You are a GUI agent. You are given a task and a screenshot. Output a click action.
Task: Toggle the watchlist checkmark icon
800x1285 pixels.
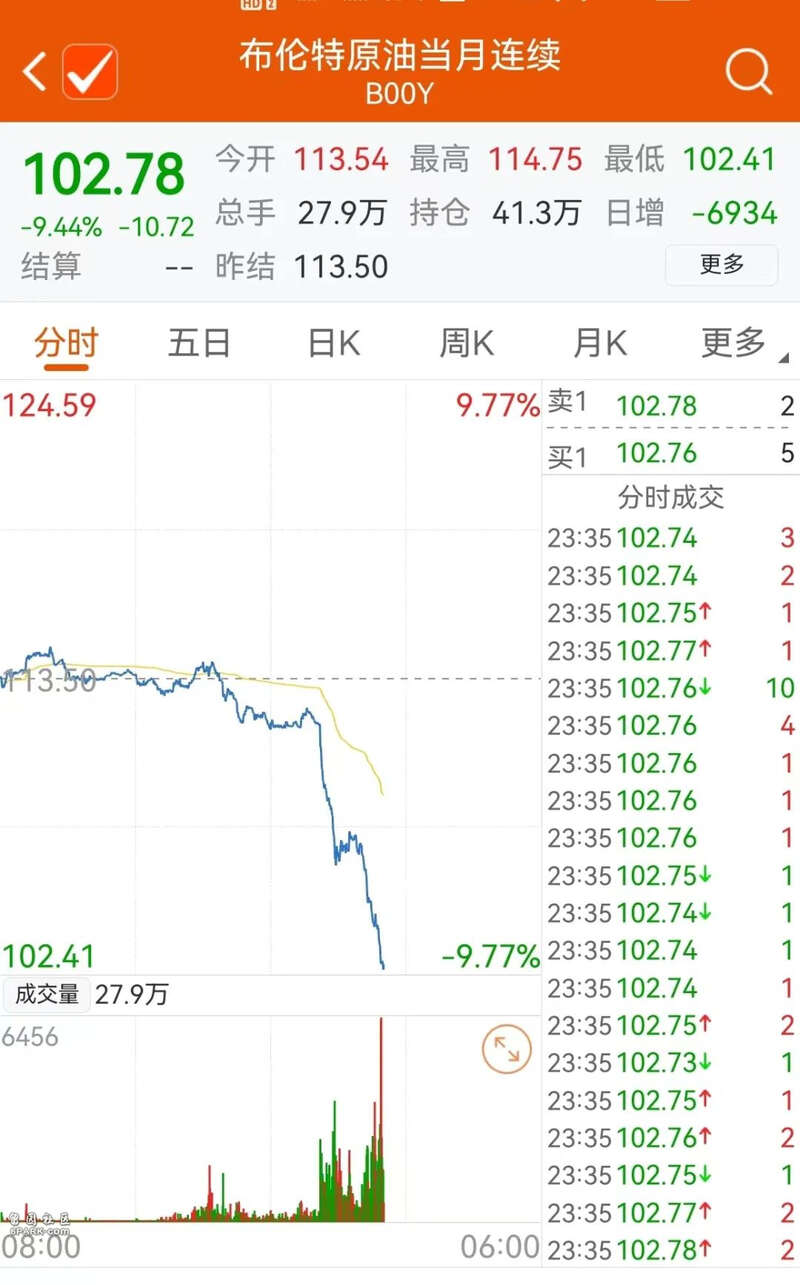click(x=90, y=72)
